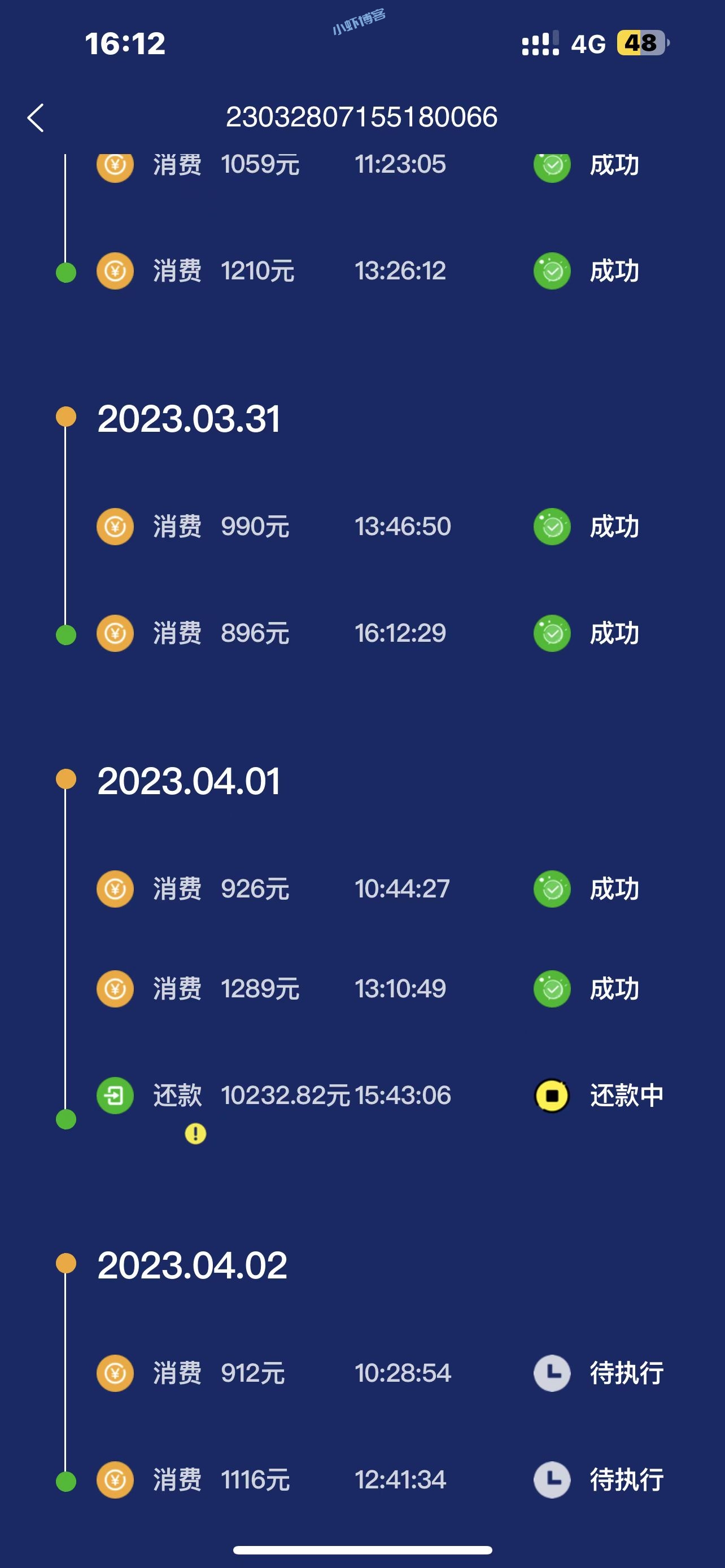Tap the coin icon for the 926元 consumption on 04.01

116,888
